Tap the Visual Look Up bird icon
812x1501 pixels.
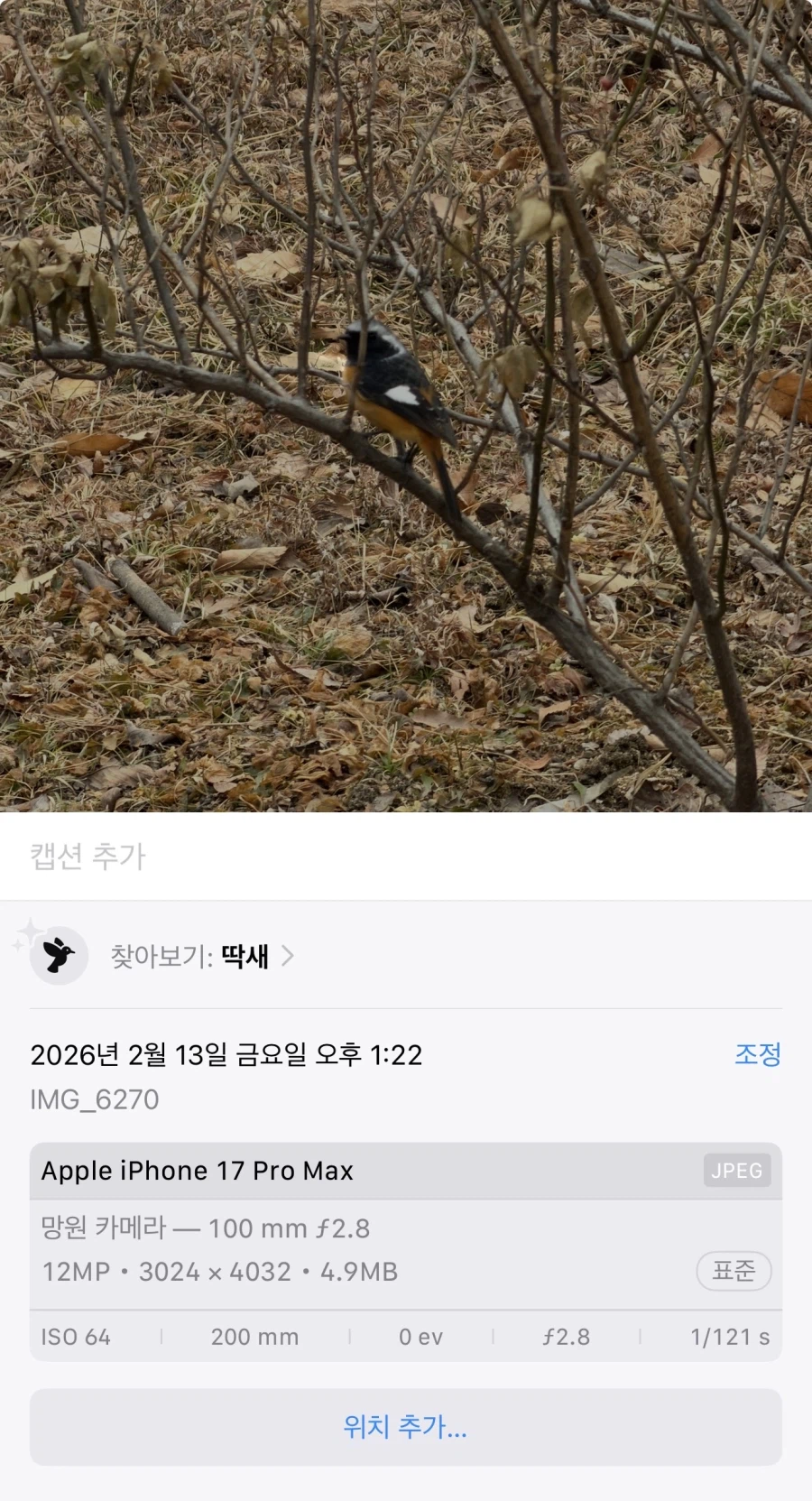[x=59, y=955]
